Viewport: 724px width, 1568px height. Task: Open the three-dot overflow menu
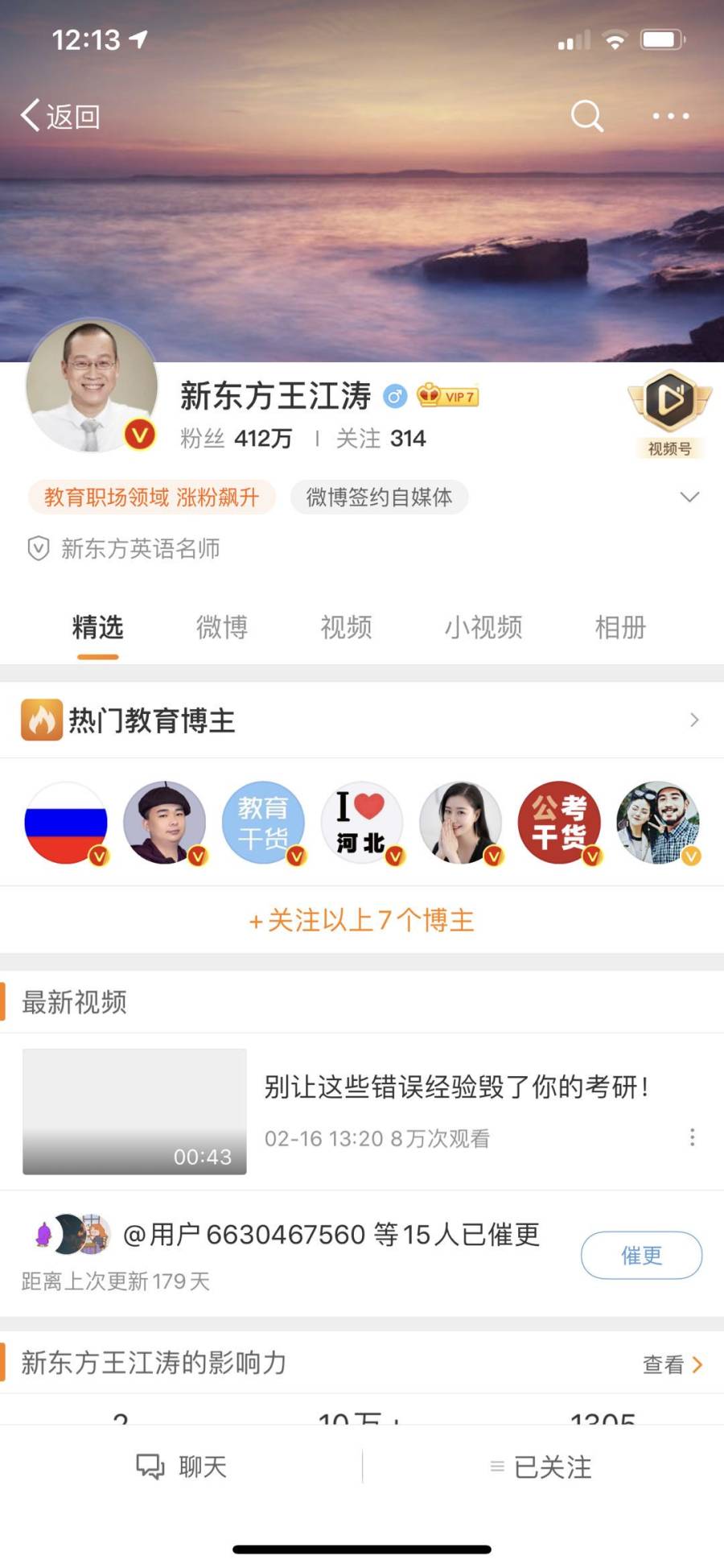tap(670, 116)
